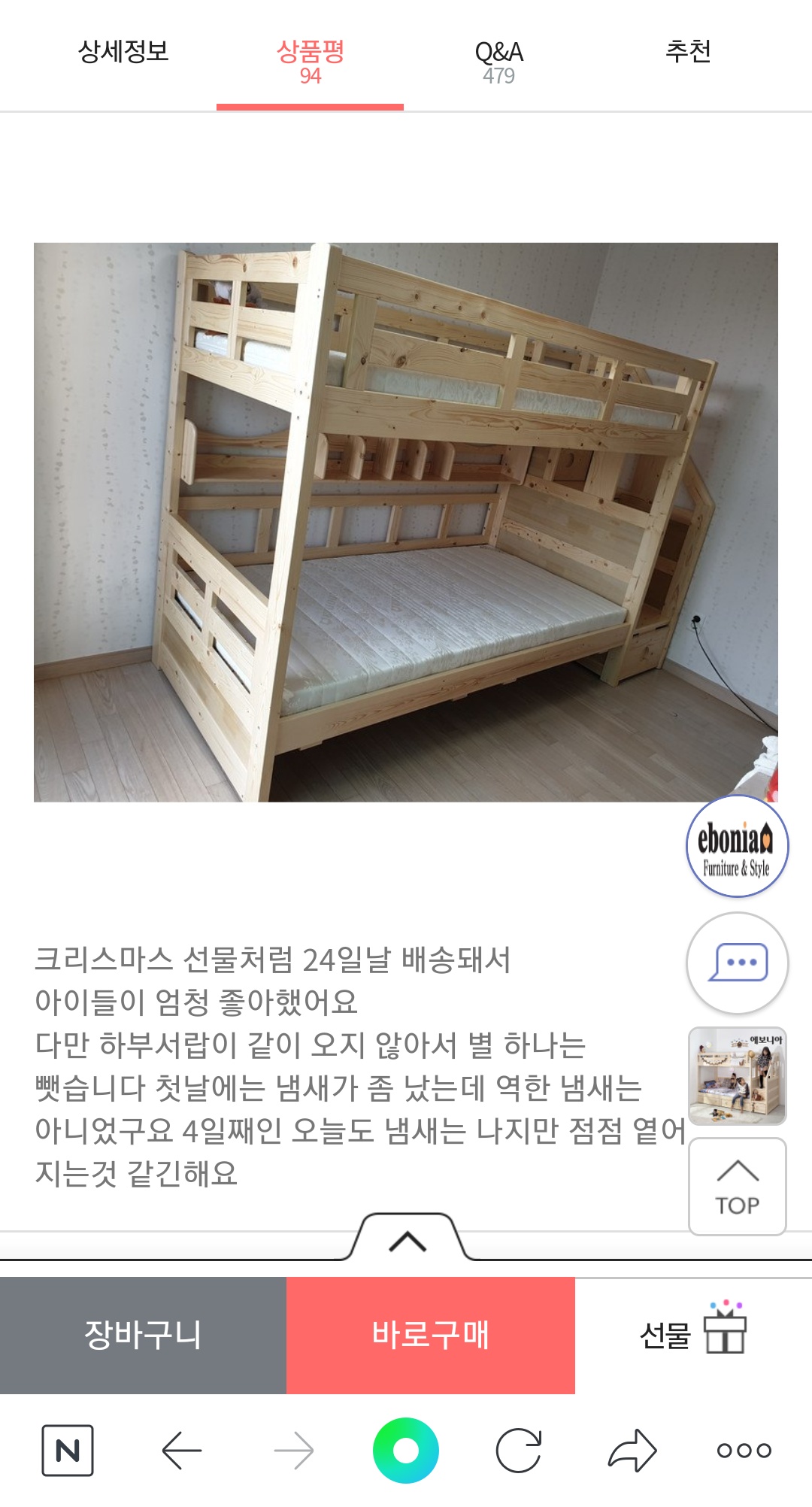Image resolution: width=812 pixels, height=1507 pixels.
Task: Switch to the 추천 tab
Action: [688, 53]
